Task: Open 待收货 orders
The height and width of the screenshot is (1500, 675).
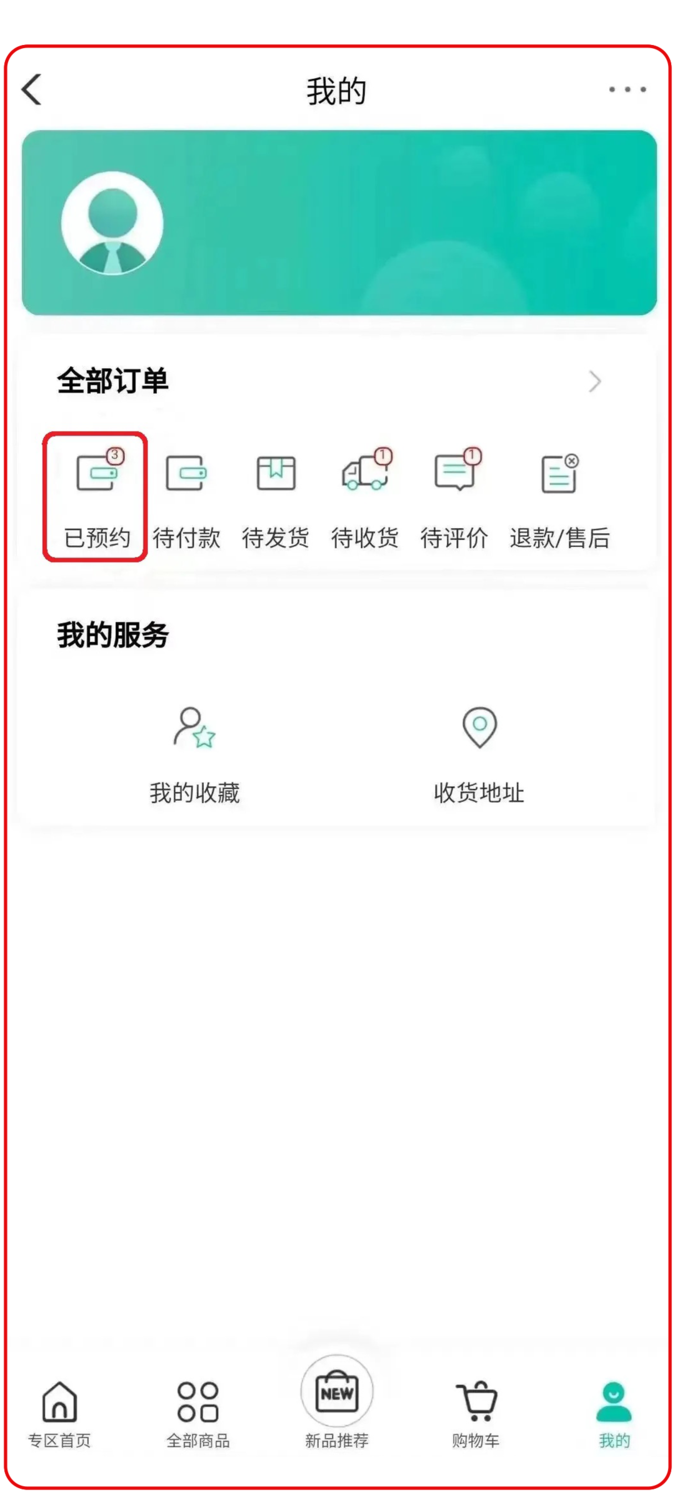Action: pos(365,497)
